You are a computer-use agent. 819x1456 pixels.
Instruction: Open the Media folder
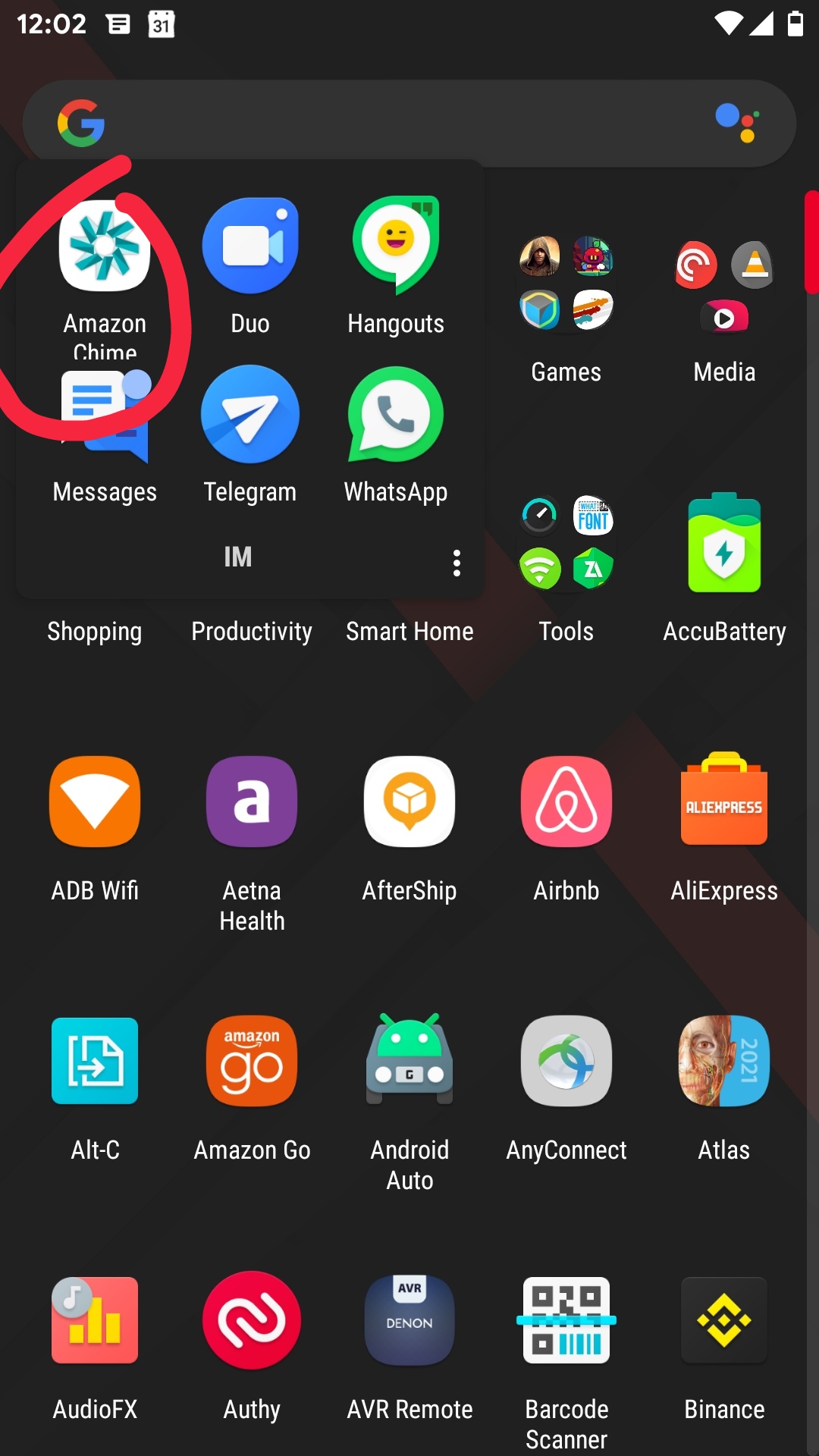724,284
